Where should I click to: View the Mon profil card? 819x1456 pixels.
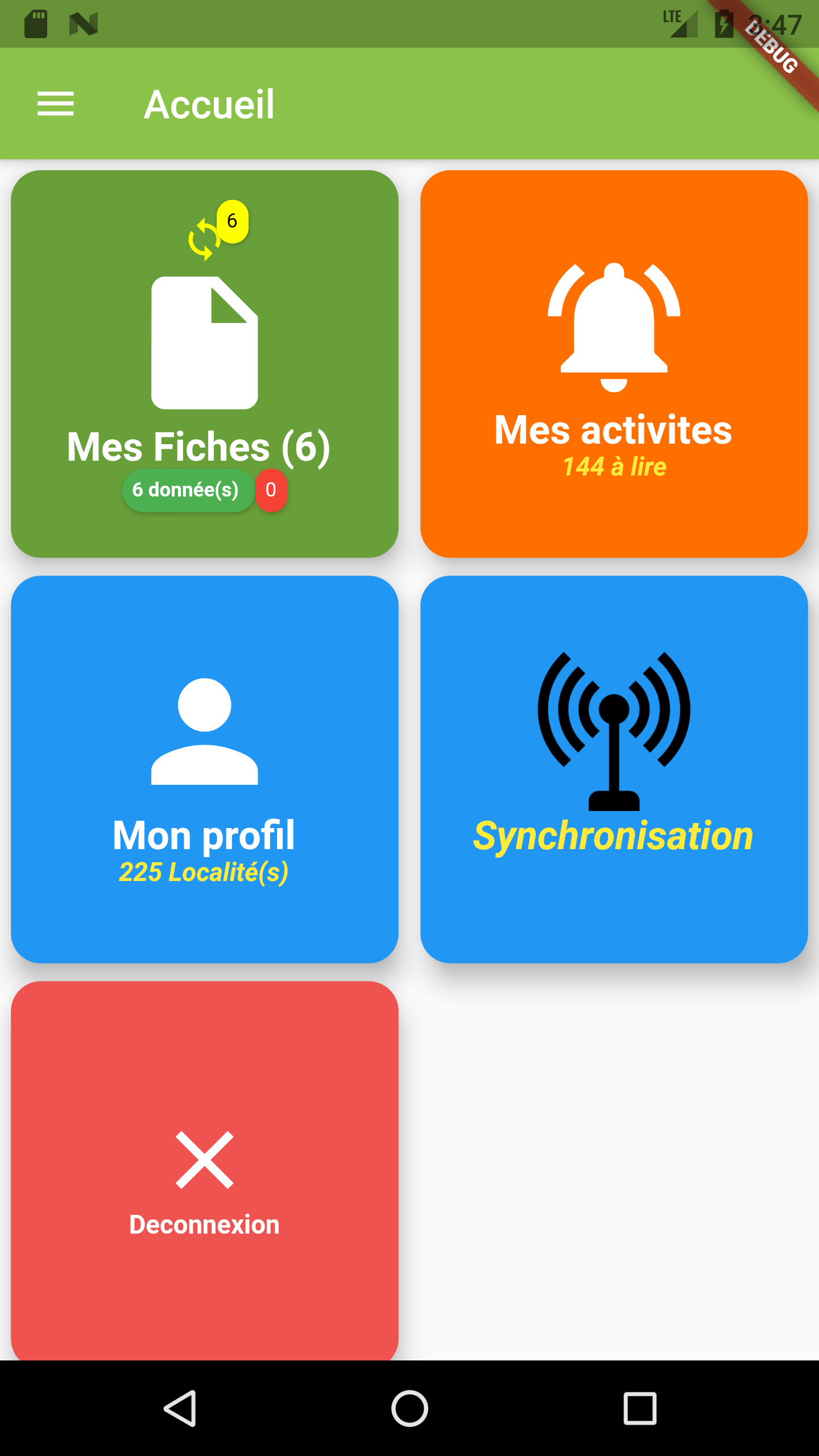[x=204, y=769]
